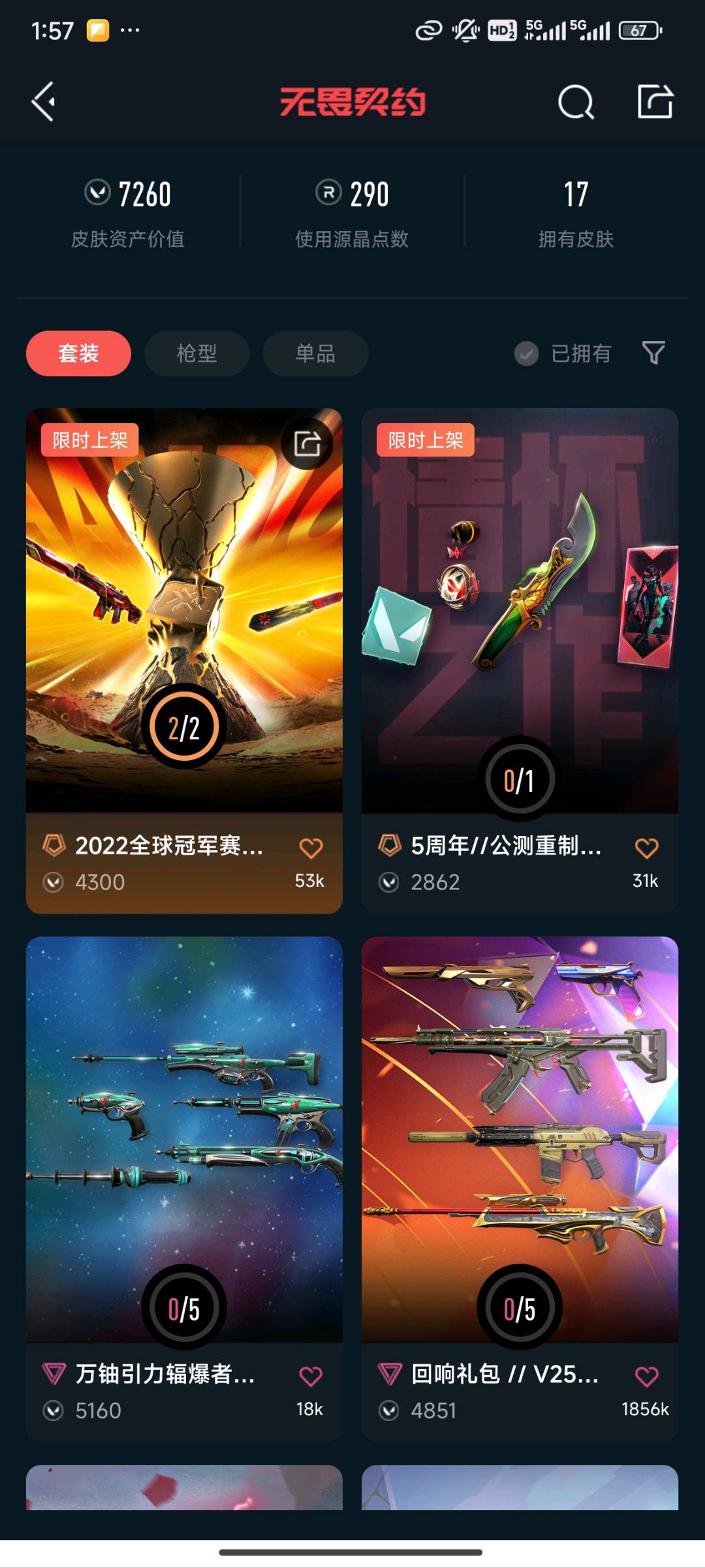Screen dimensions: 705x1568
Task: Switch to the 单品 tab
Action: (315, 353)
